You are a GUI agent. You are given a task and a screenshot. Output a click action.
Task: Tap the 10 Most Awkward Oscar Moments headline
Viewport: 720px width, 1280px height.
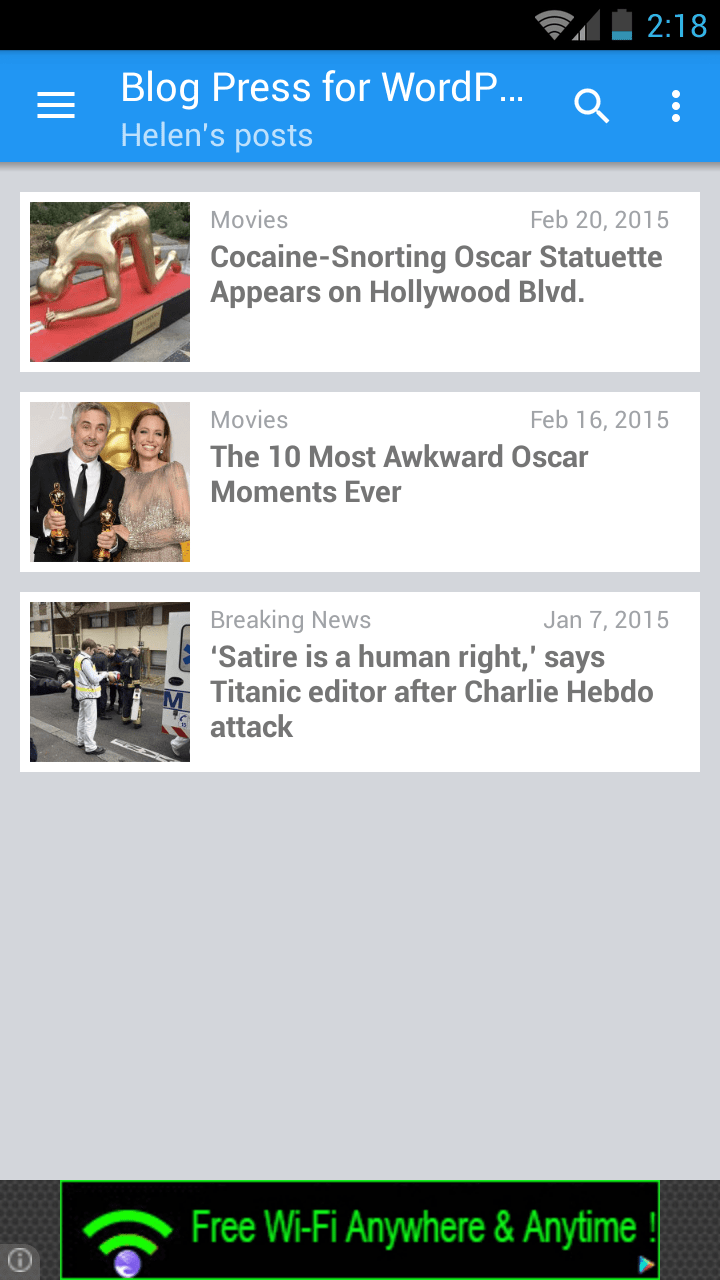click(399, 474)
